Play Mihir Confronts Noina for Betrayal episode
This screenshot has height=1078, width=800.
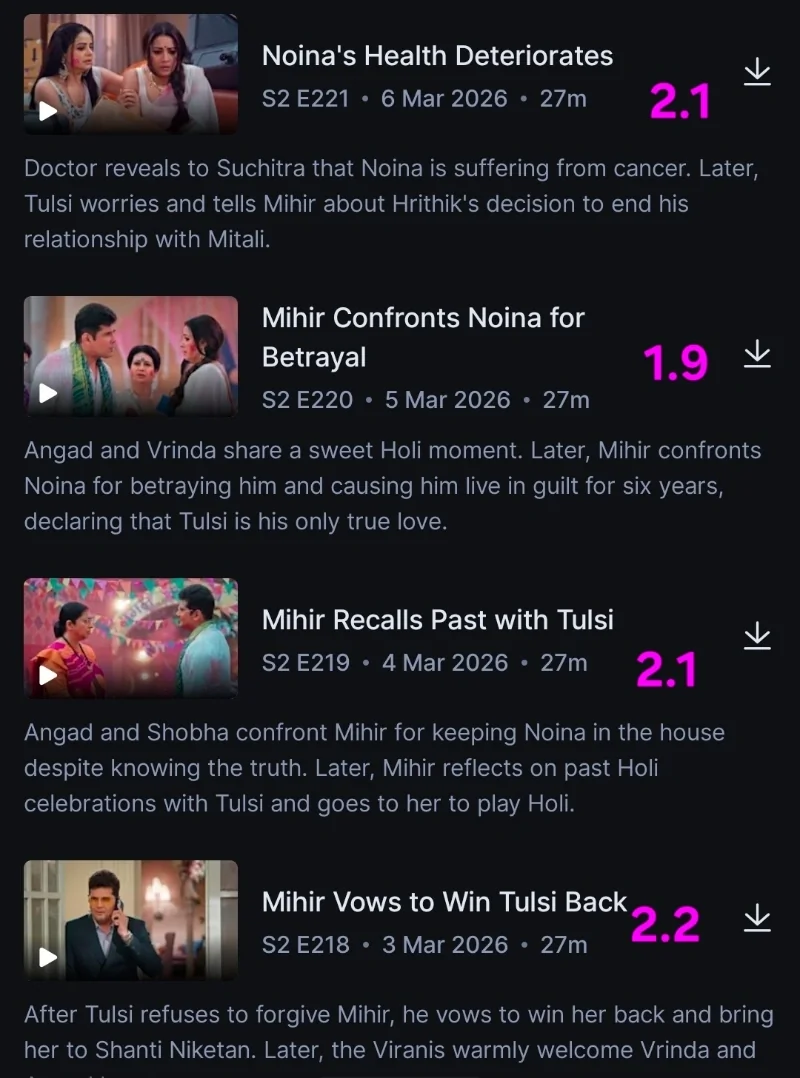coord(130,356)
